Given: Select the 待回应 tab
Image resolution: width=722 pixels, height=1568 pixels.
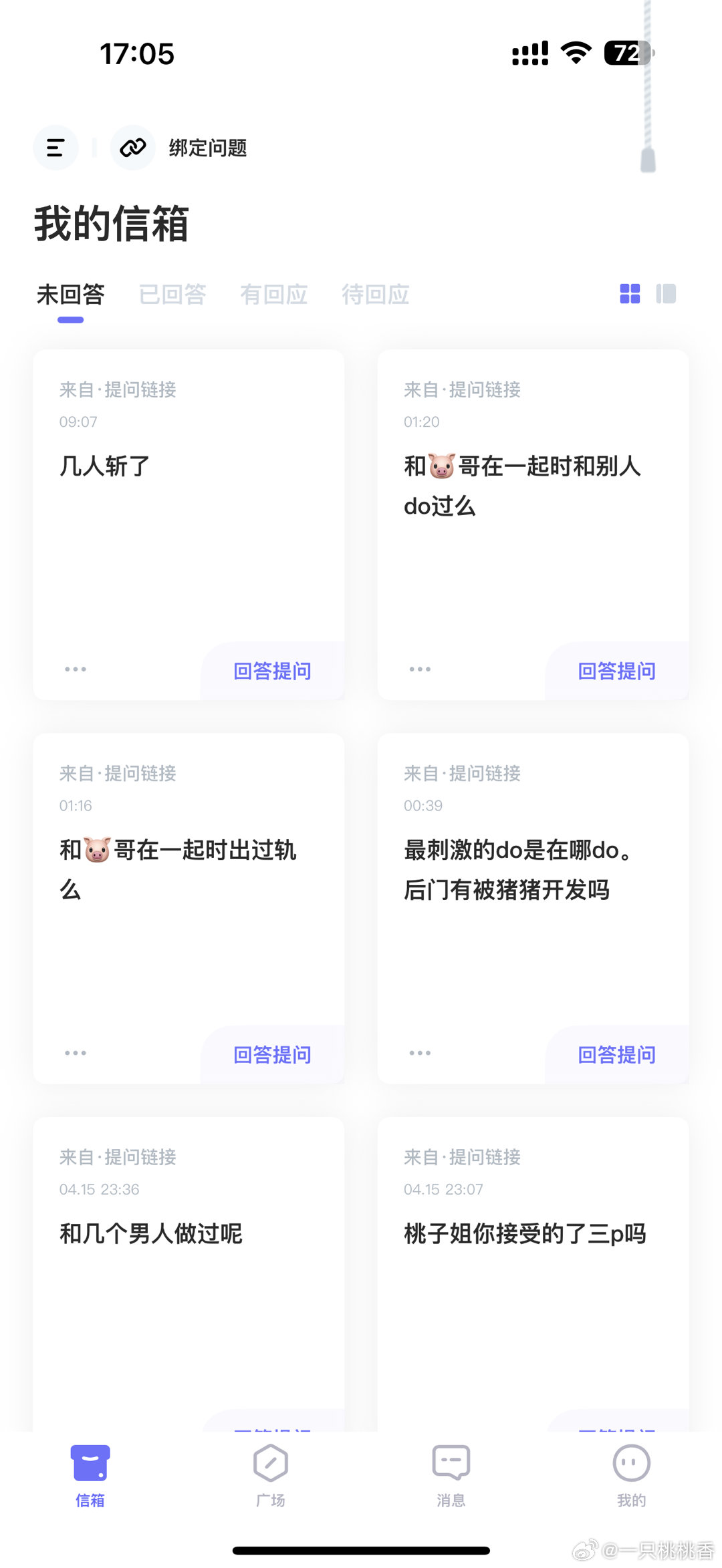Looking at the screenshot, I should pos(375,295).
